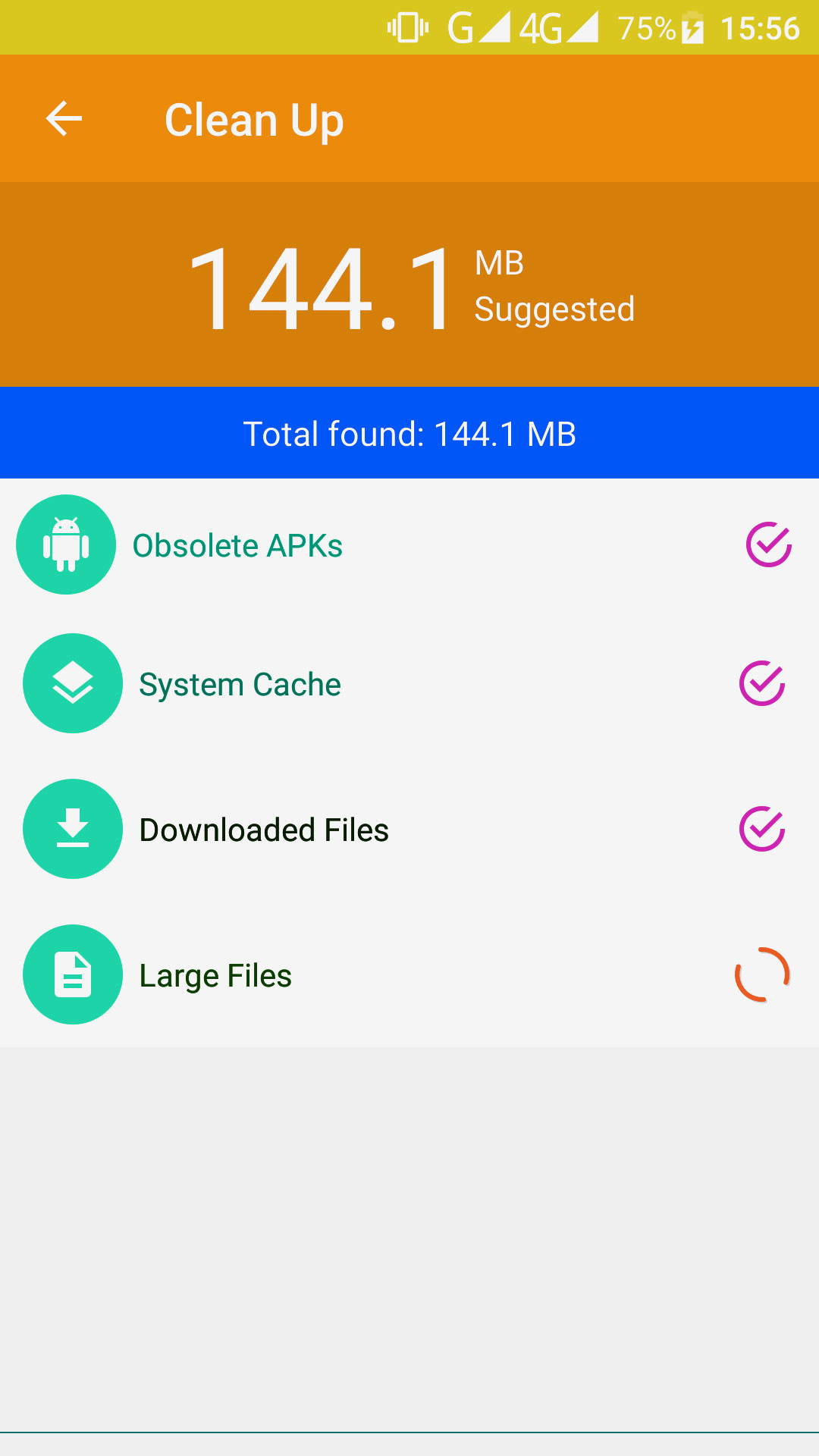Click the Large Files document icon
819x1456 pixels.
point(73,974)
